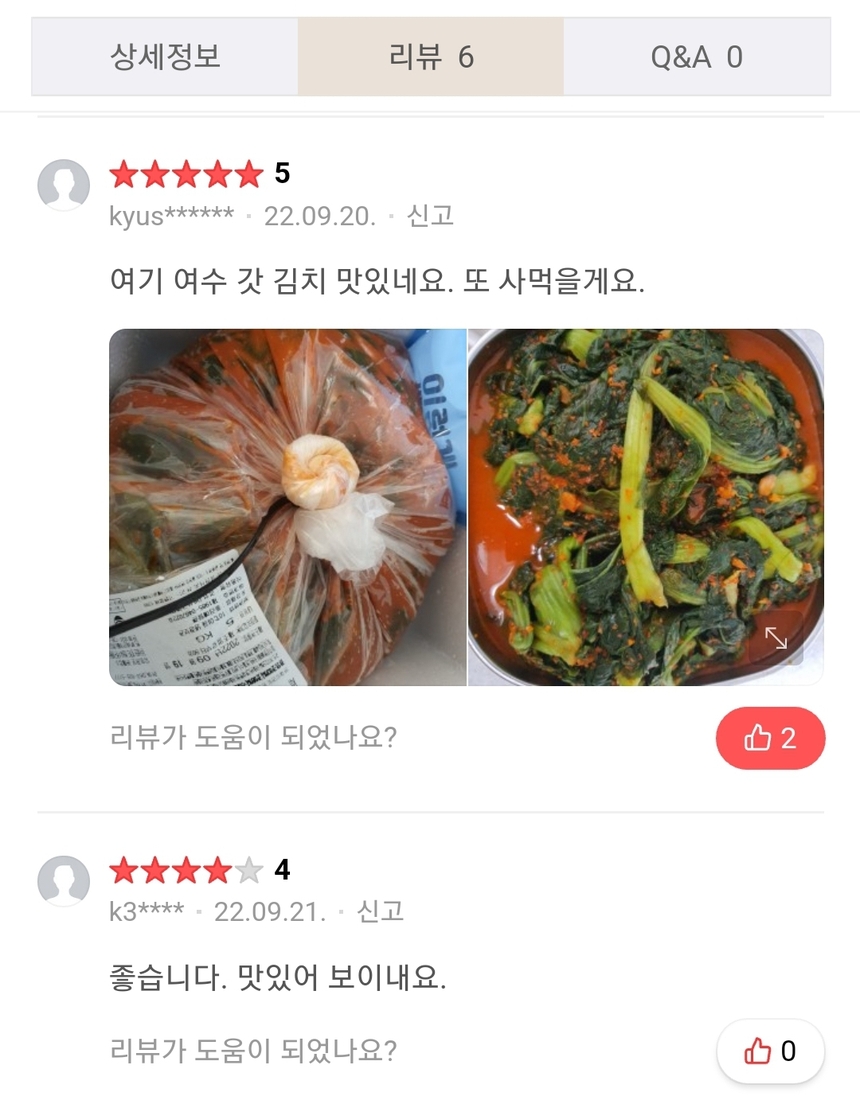Report kyus review via 신고 link

pyautogui.click(x=430, y=215)
